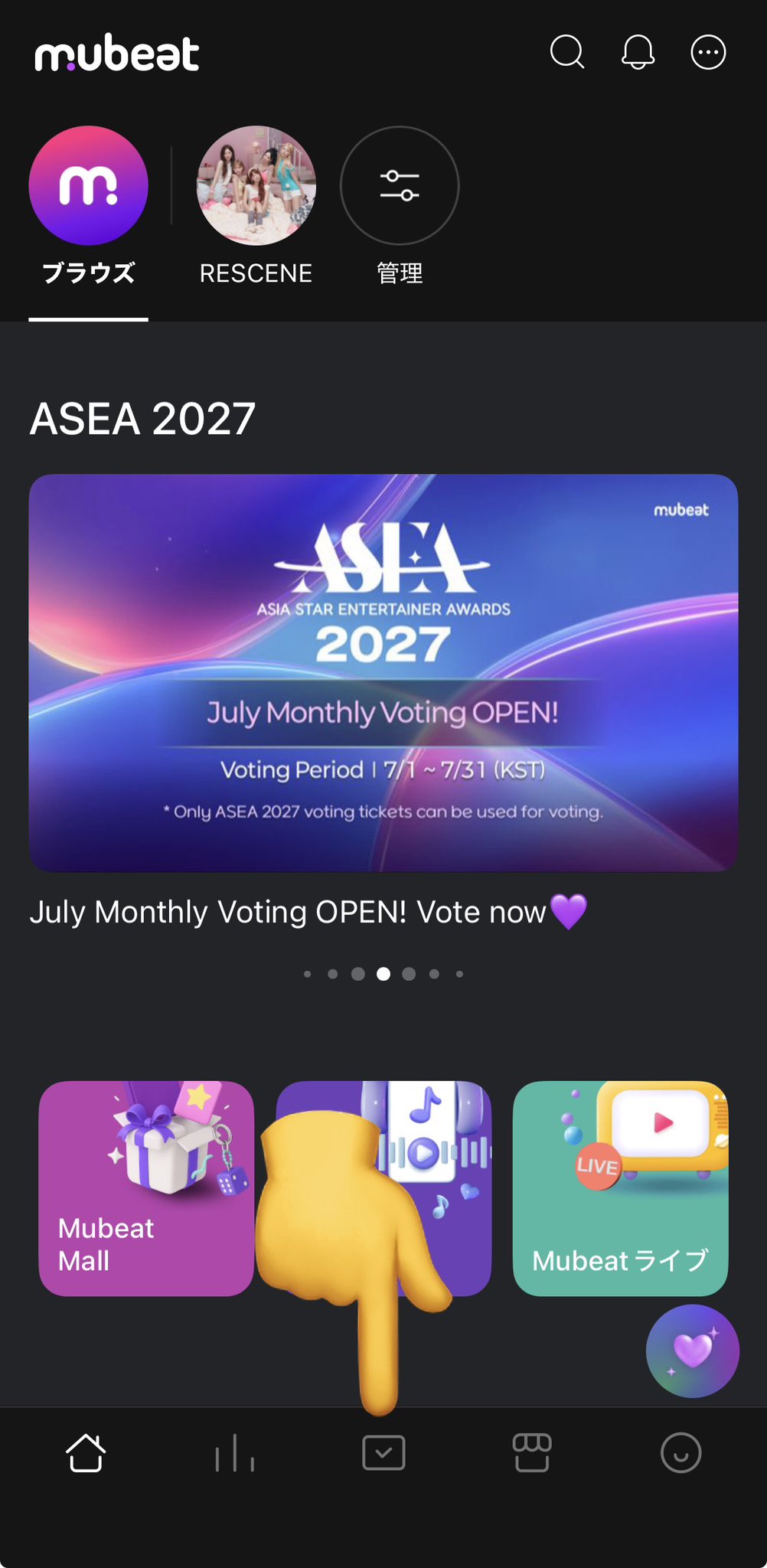Screen dimensions: 767x1568
Task: Open the more options menu
Action: coord(708,52)
